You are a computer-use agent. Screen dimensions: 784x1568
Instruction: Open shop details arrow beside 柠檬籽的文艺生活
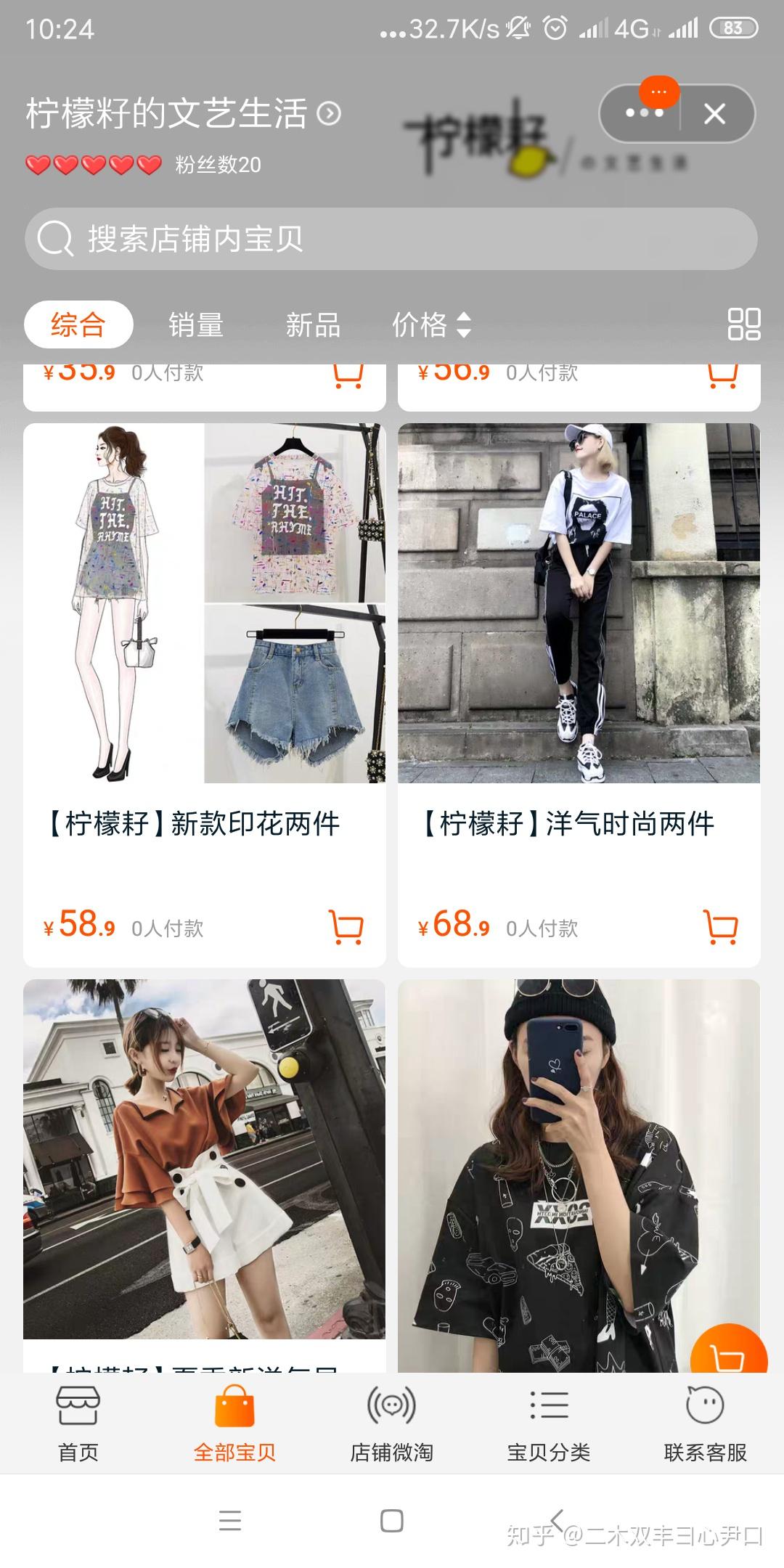(x=329, y=114)
